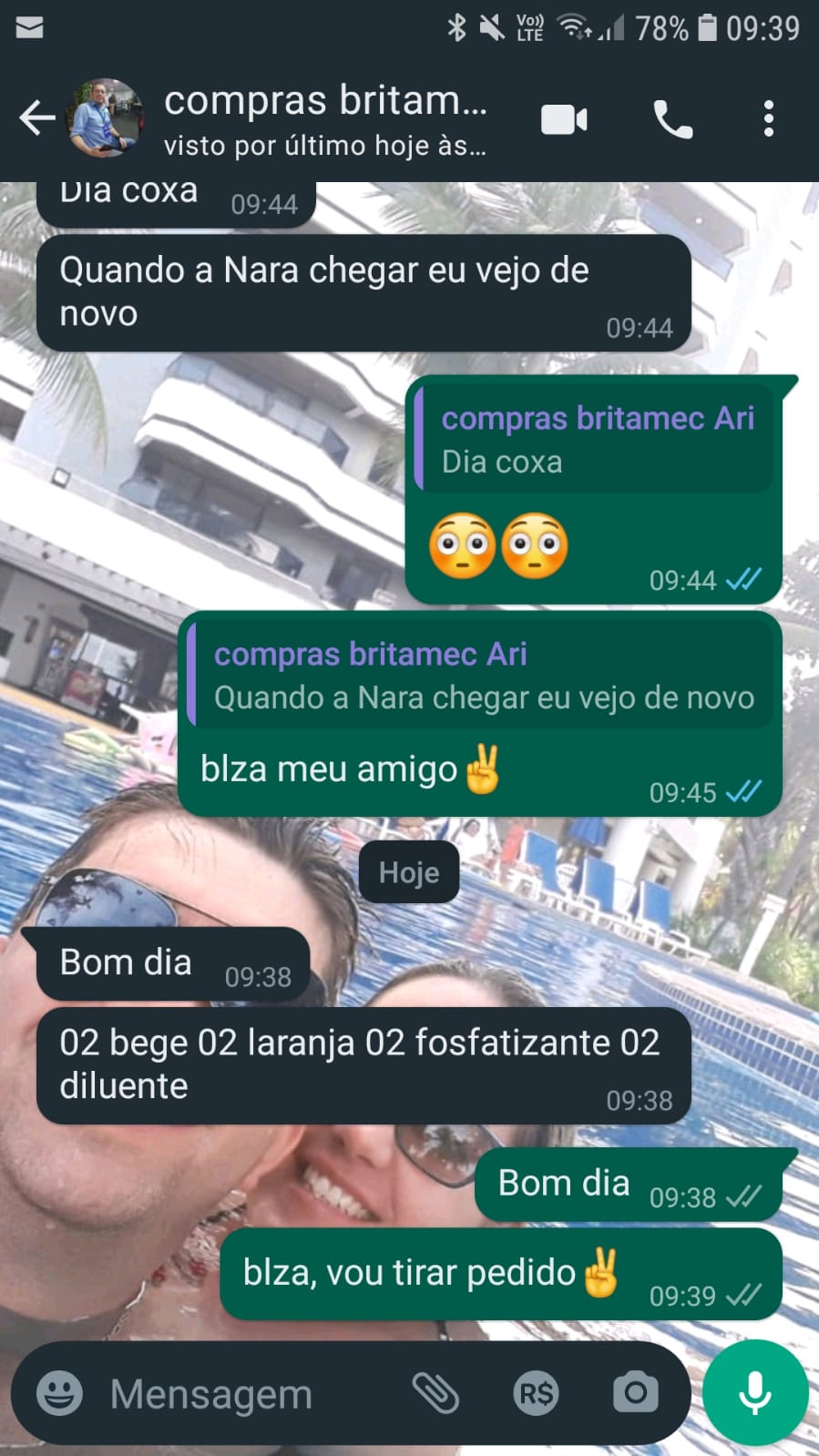Open compras britamec contact info
Viewport: 819px width, 1456px height.
click(326, 118)
